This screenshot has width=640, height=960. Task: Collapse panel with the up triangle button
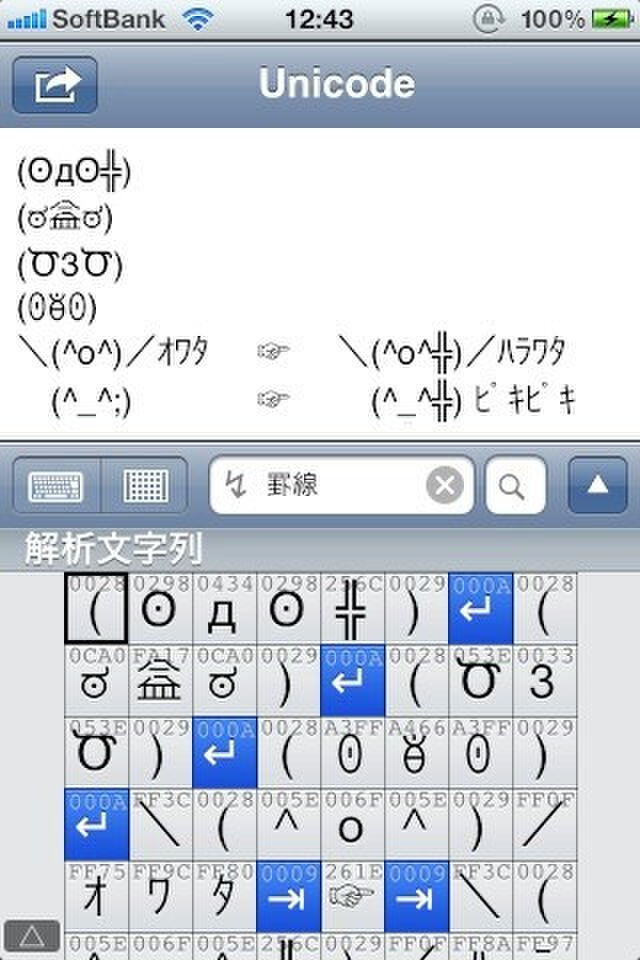pyautogui.click(x=597, y=486)
